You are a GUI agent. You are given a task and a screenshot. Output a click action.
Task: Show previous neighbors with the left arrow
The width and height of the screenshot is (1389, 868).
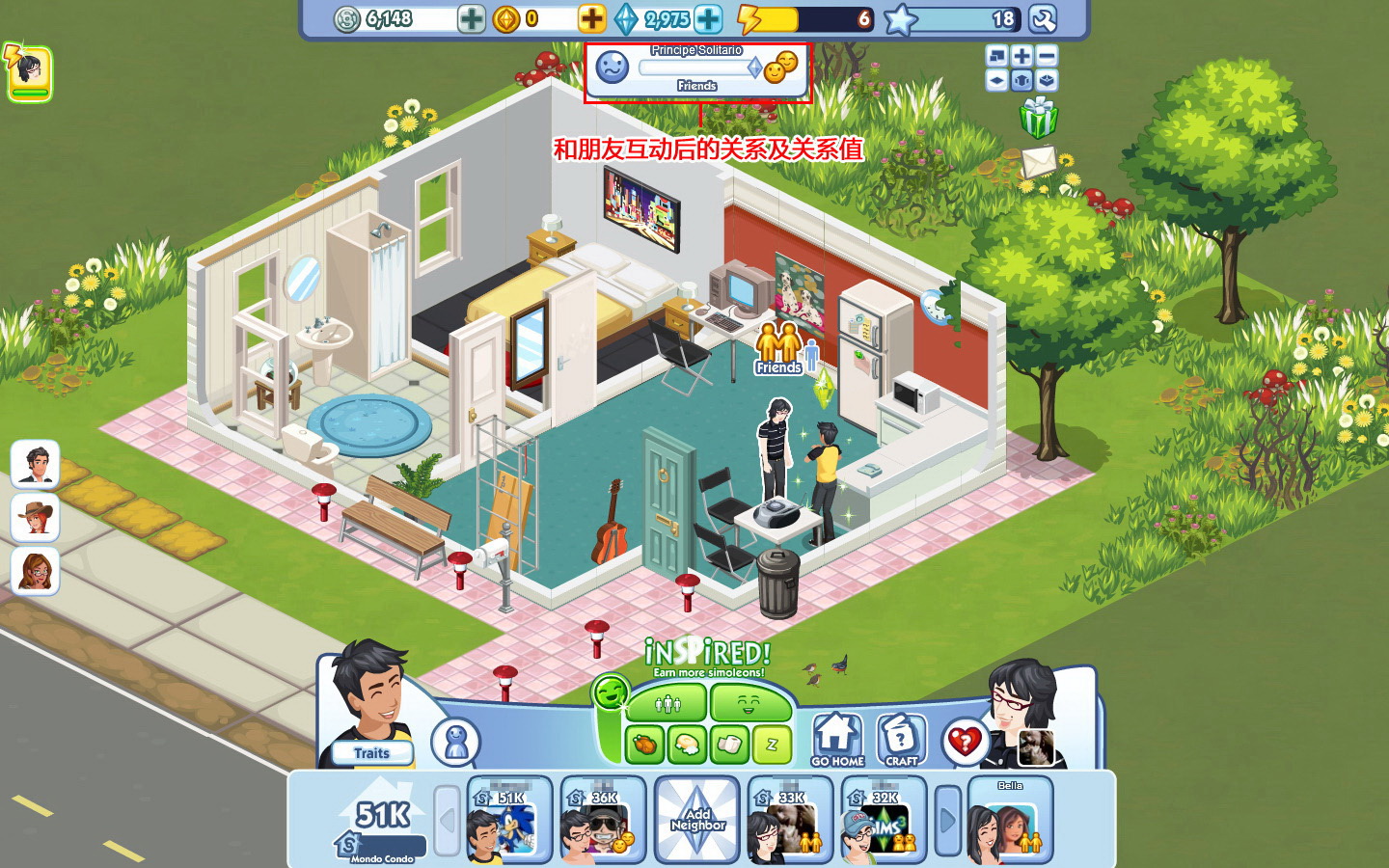coord(447,821)
